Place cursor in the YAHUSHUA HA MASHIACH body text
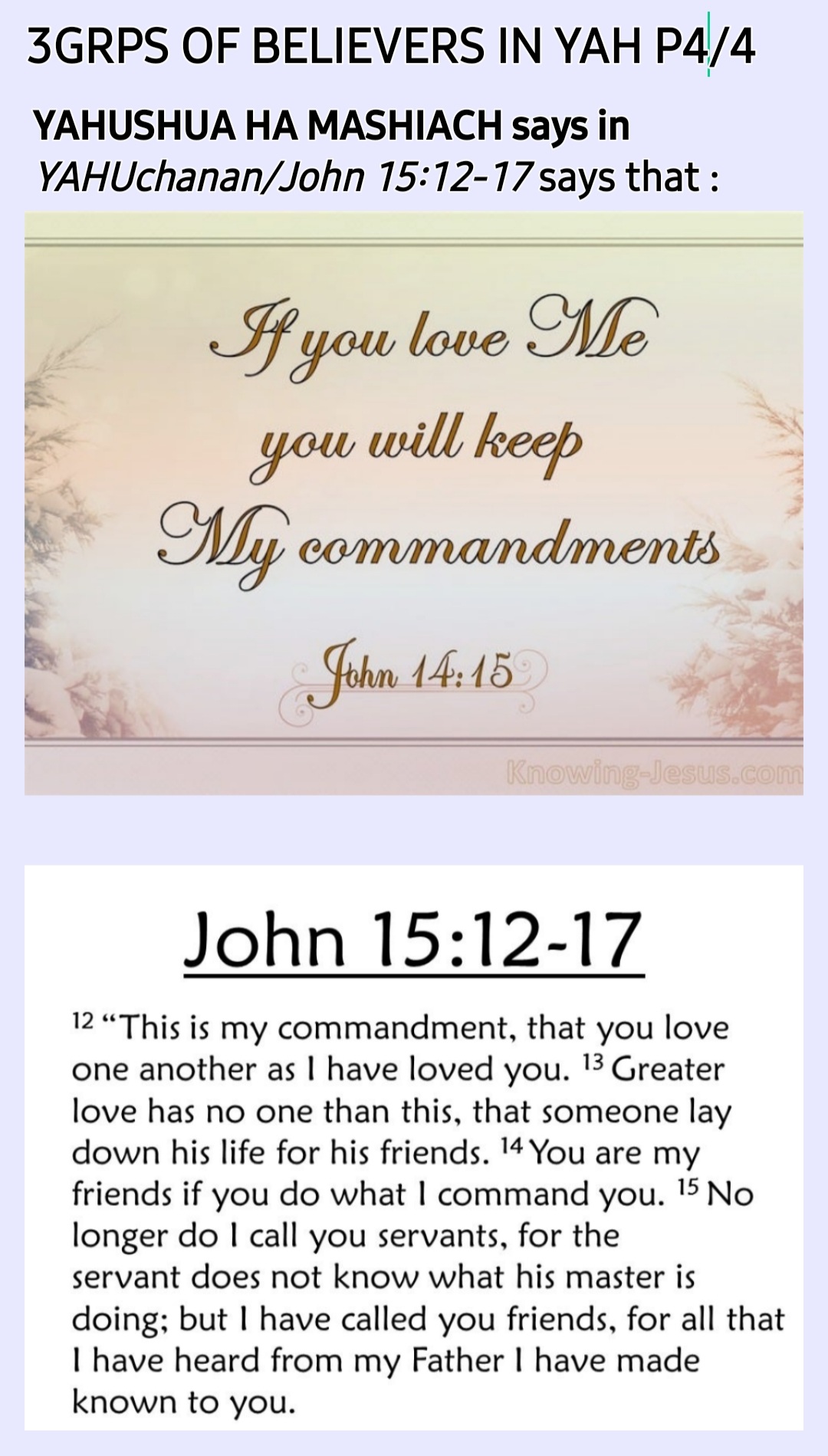Image resolution: width=828 pixels, height=1456 pixels. (x=331, y=127)
